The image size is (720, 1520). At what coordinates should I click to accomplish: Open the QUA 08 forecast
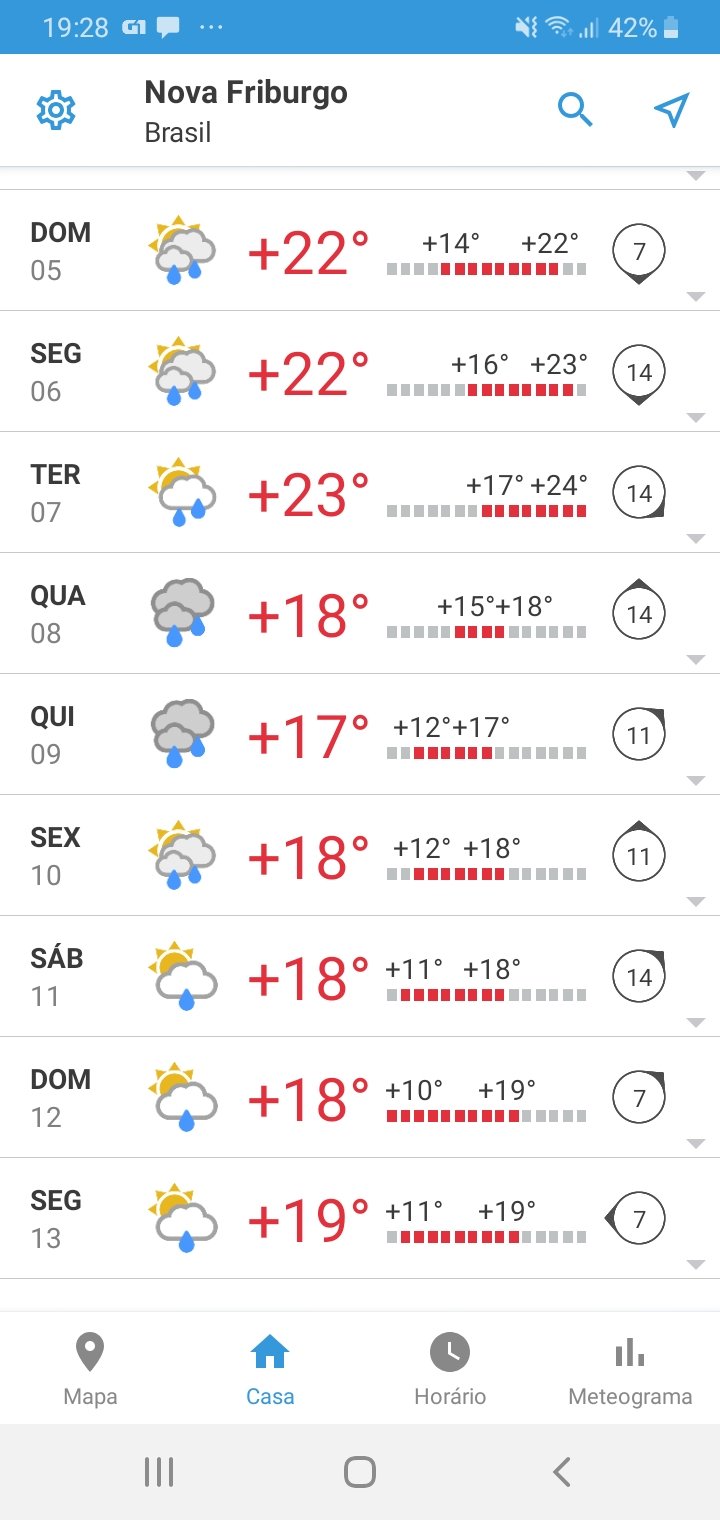(x=360, y=613)
